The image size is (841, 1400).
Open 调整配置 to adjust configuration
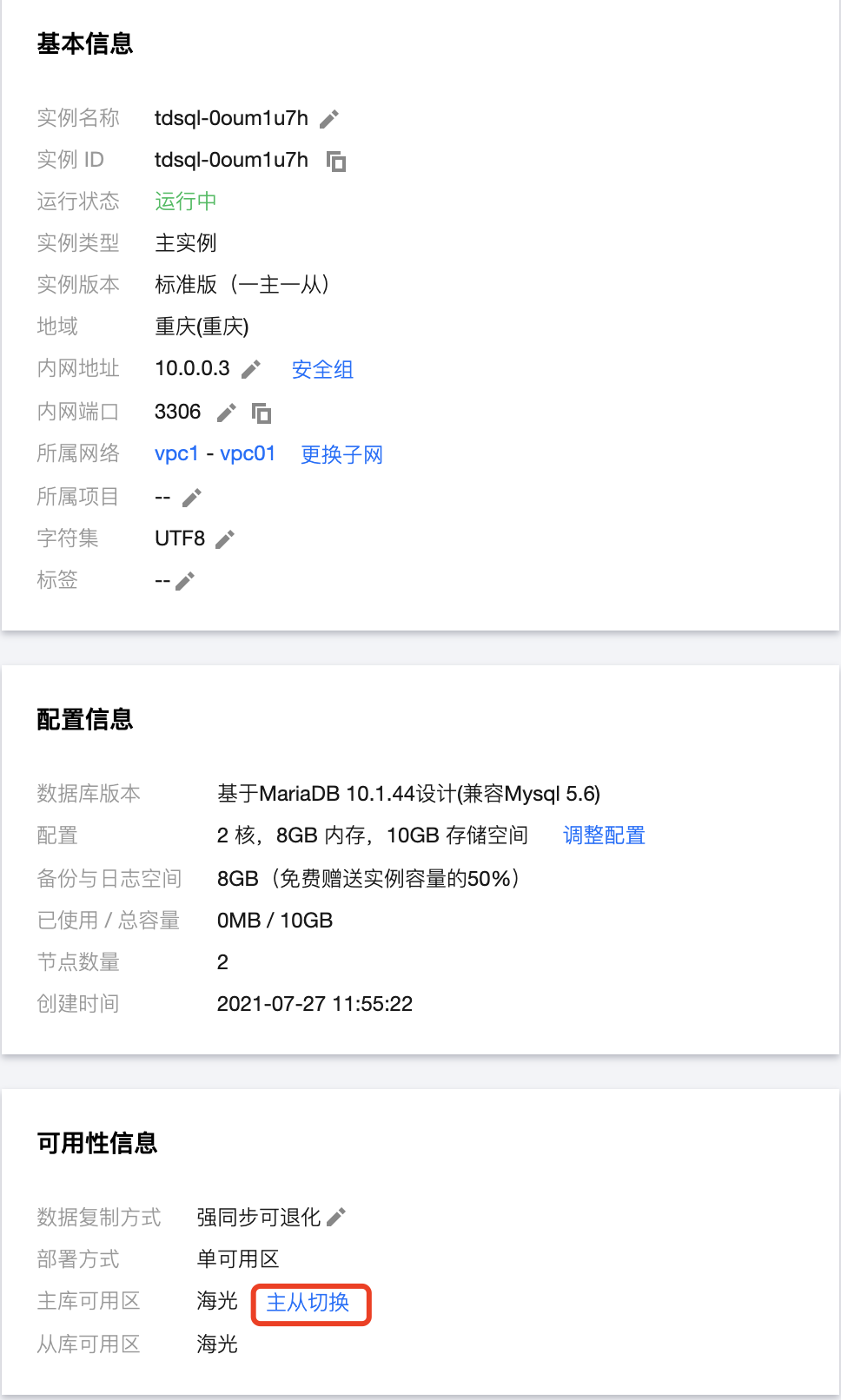tap(604, 835)
